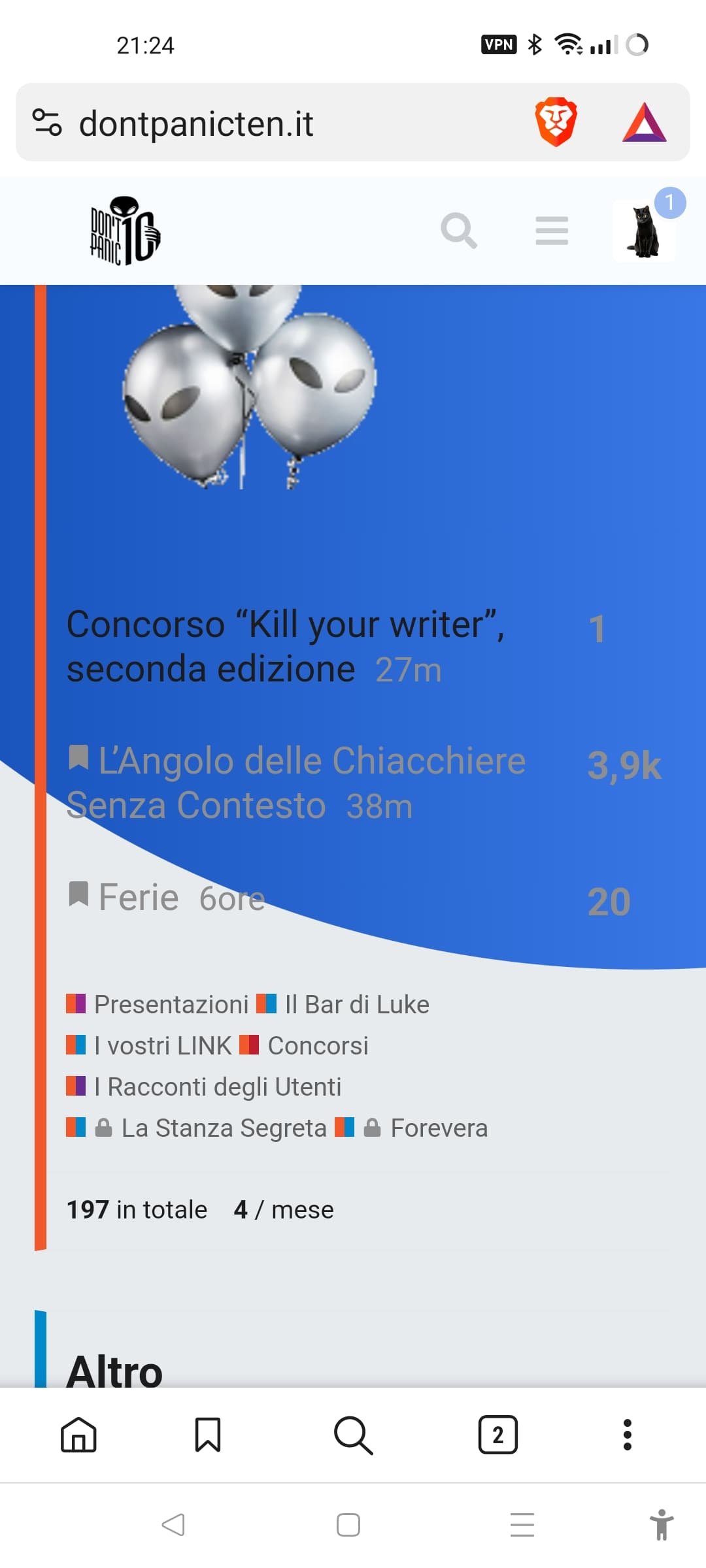Open the forum search icon
This screenshot has width=706, height=1568.
[x=459, y=231]
